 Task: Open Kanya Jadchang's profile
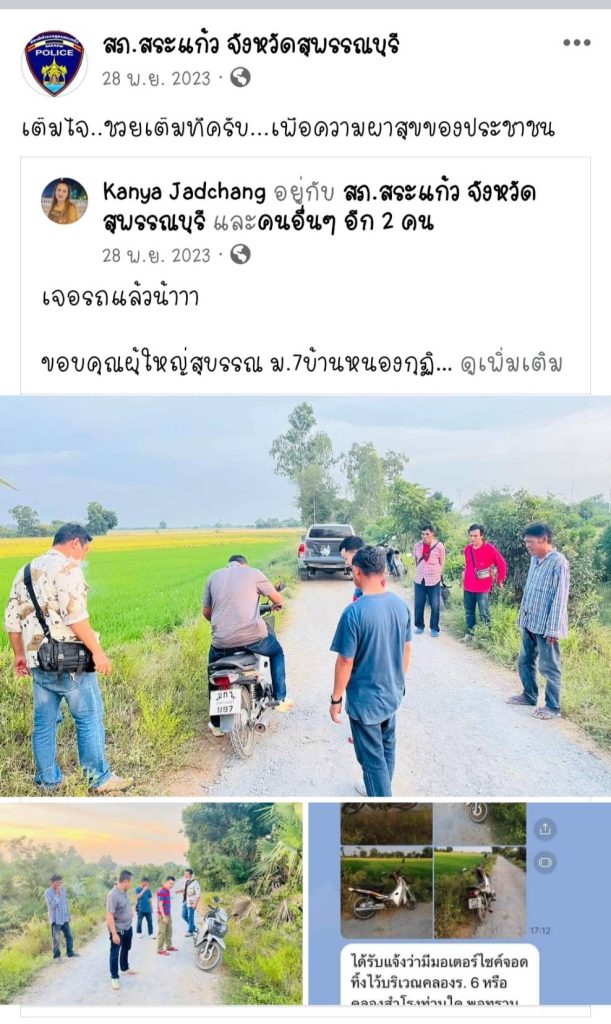(184, 192)
